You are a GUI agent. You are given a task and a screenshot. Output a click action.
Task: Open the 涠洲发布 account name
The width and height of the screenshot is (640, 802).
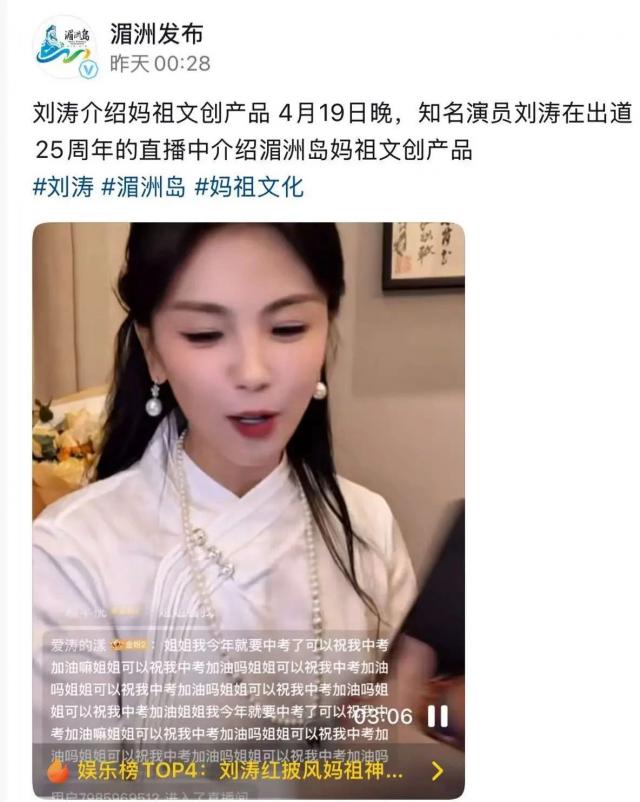155,33
